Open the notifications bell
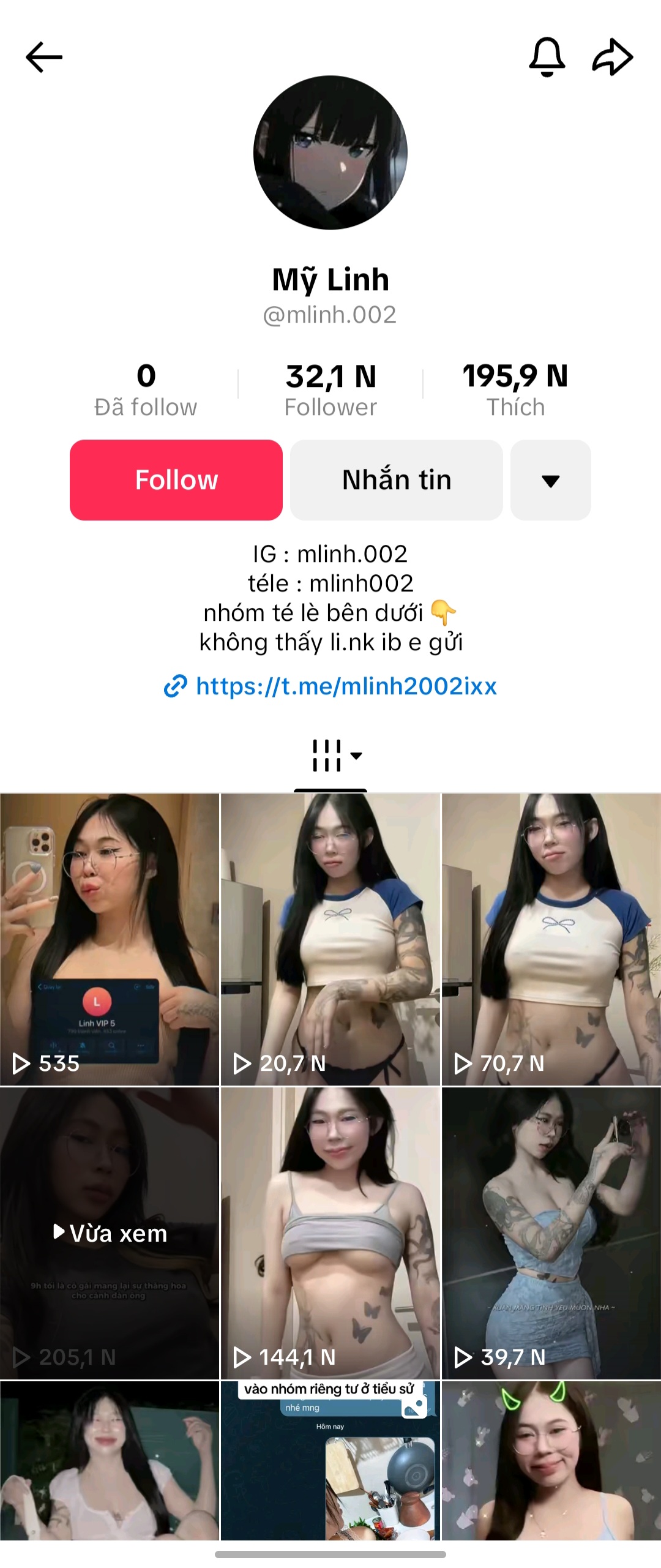 tap(547, 58)
